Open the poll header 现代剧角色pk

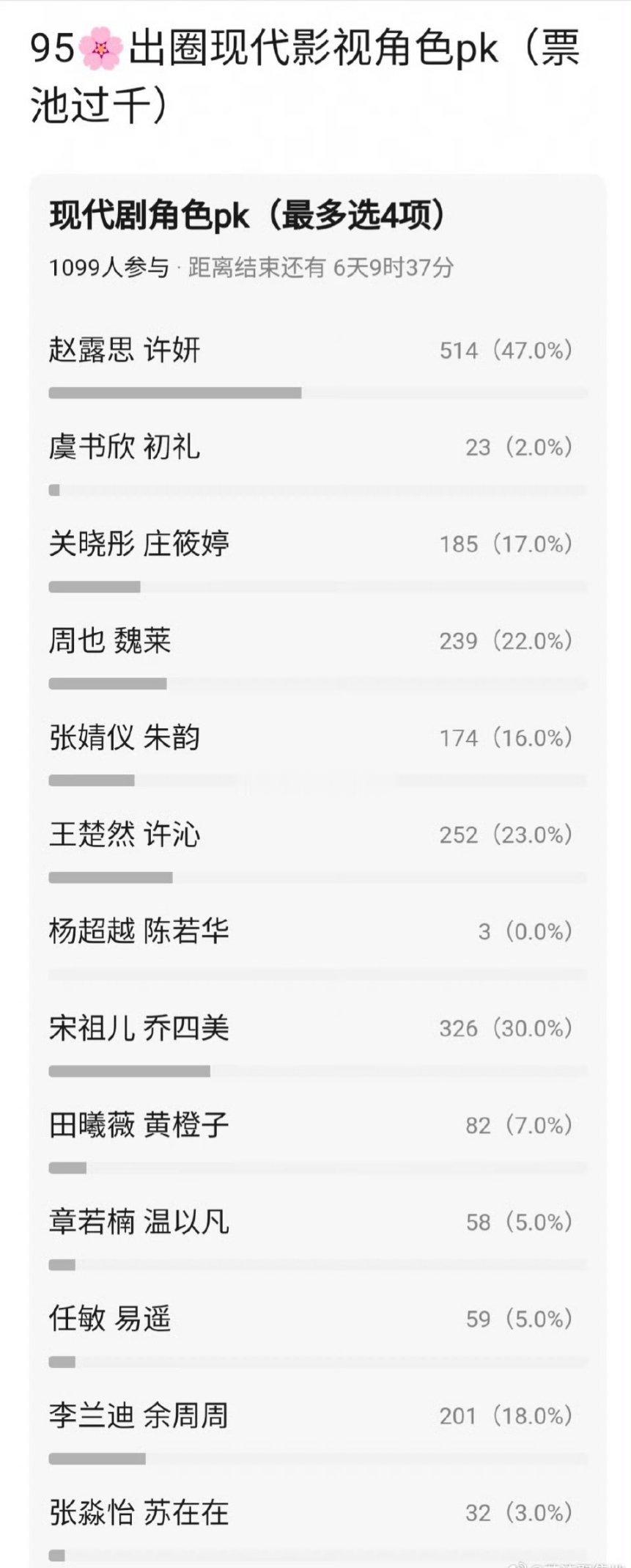pyautogui.click(x=246, y=214)
